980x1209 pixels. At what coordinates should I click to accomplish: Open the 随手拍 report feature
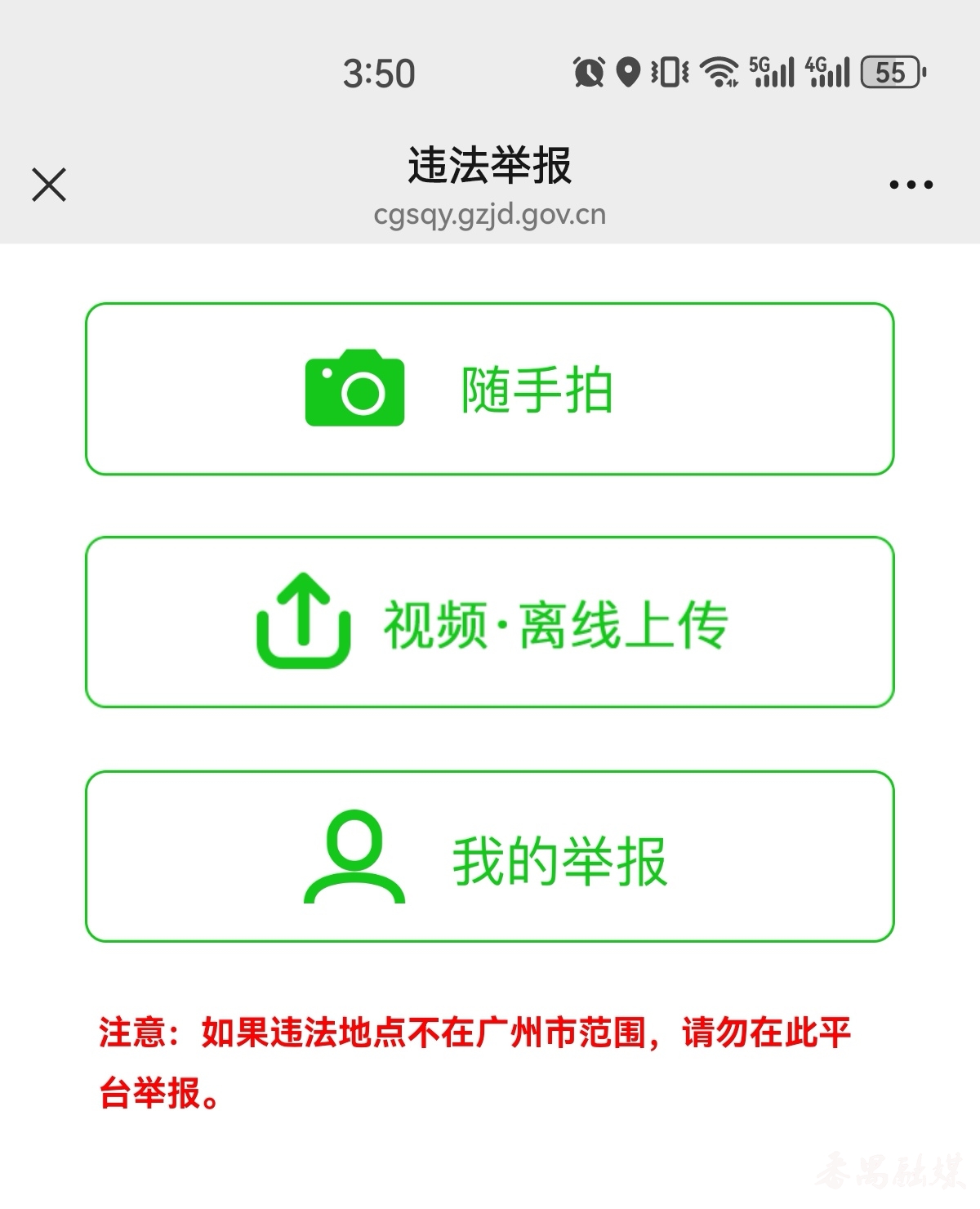click(x=488, y=388)
